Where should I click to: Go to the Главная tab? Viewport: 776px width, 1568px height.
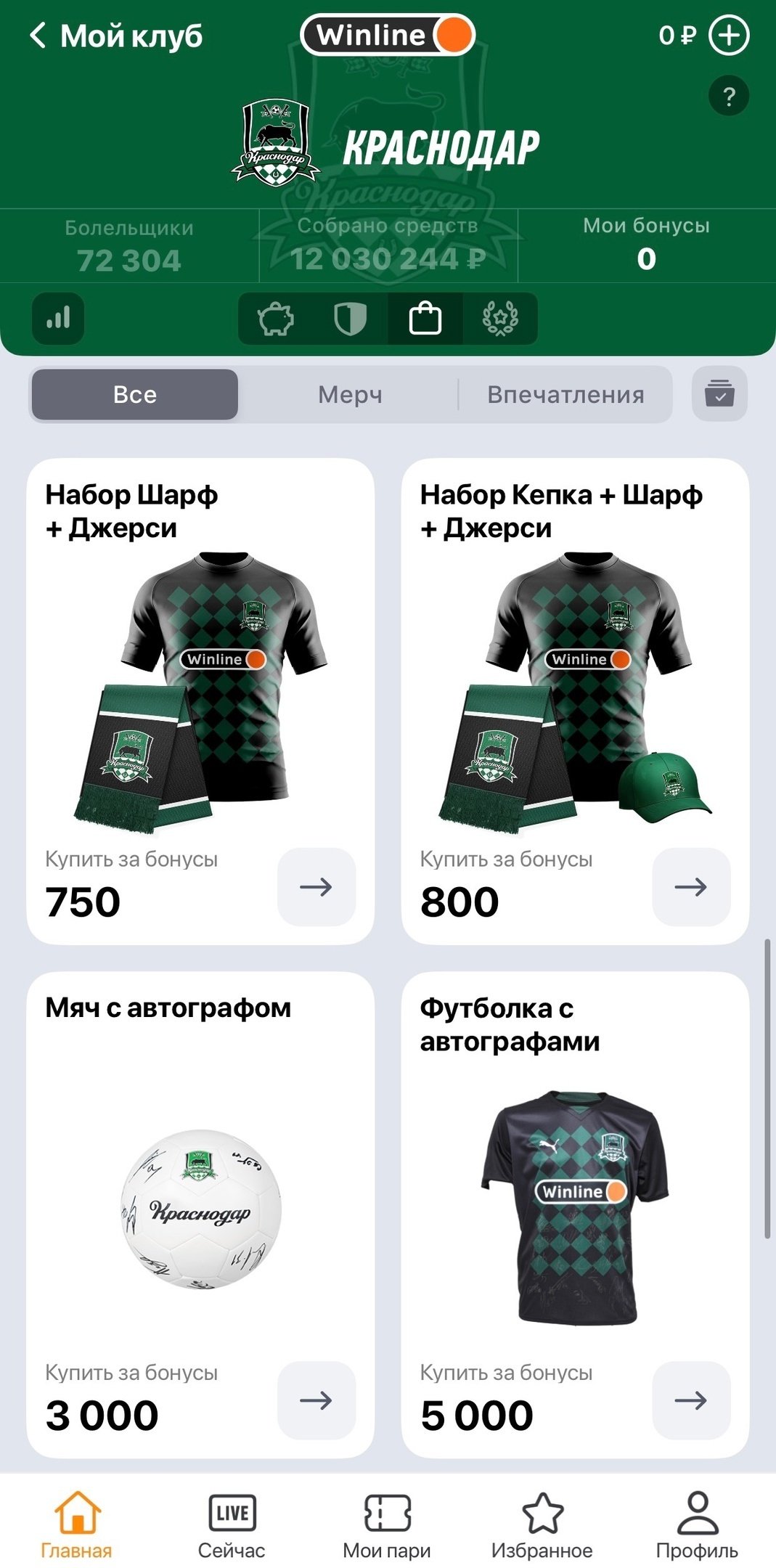(x=77, y=1524)
